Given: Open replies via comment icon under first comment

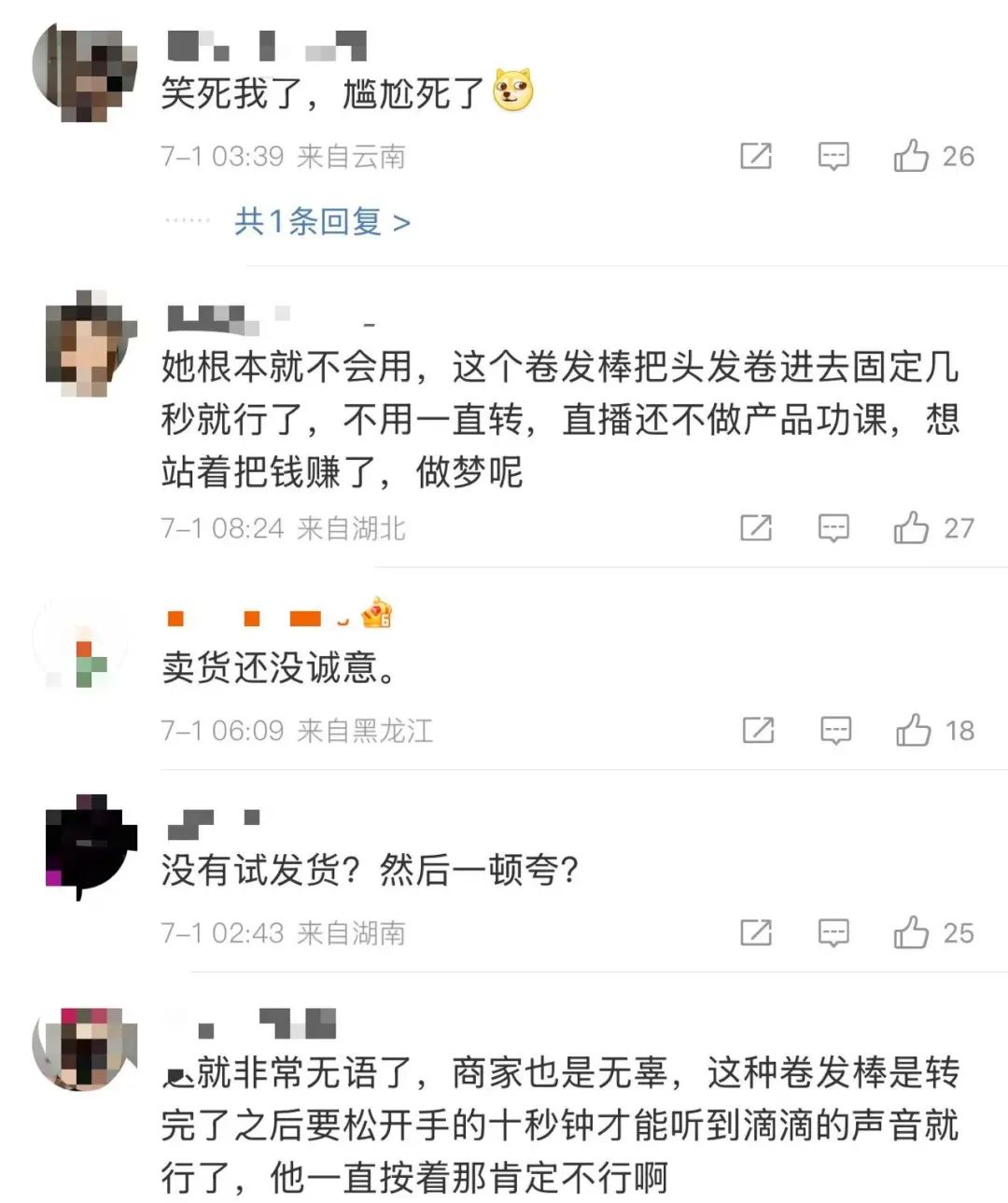Looking at the screenshot, I should coord(833,154).
